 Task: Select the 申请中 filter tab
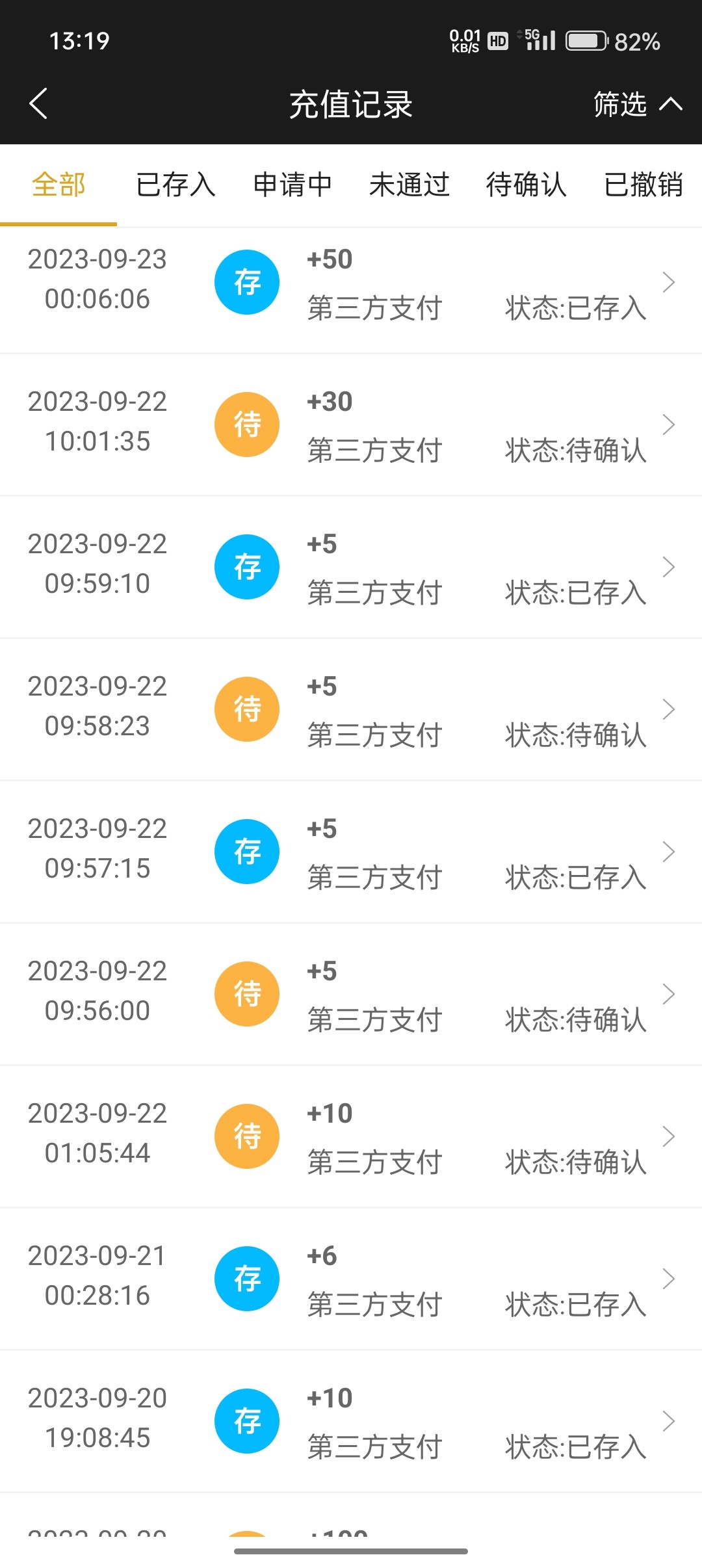292,185
